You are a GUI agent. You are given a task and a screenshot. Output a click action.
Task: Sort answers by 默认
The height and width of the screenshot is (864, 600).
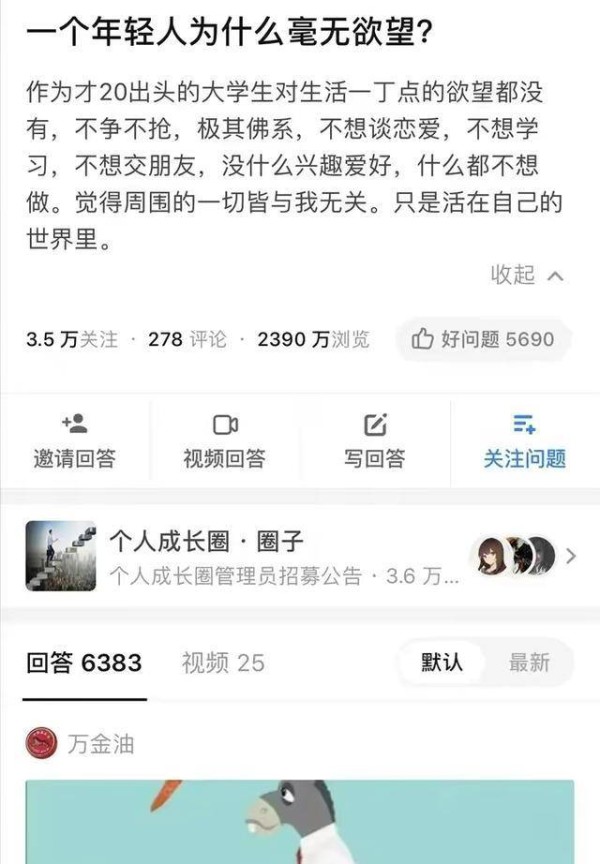pyautogui.click(x=442, y=662)
